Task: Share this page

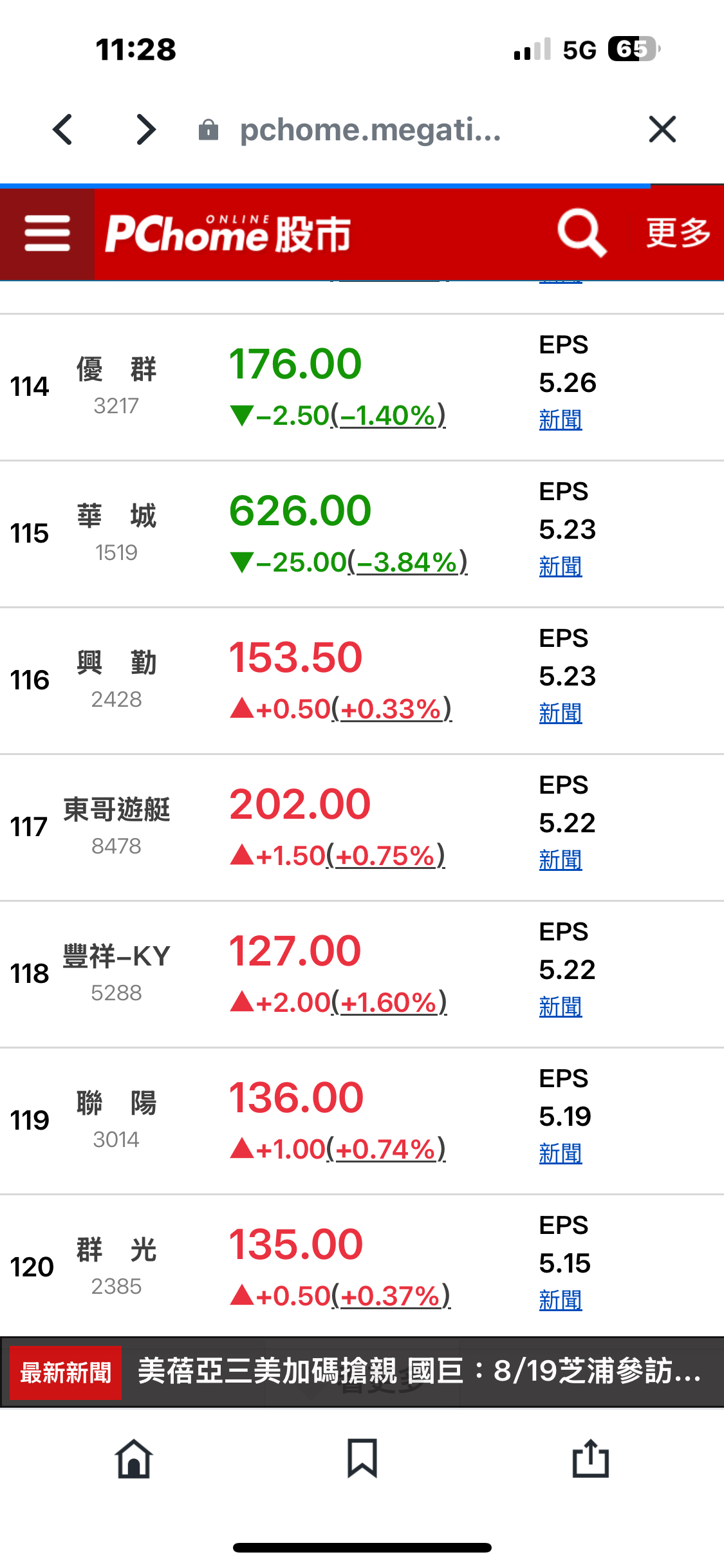Action: [x=590, y=1459]
